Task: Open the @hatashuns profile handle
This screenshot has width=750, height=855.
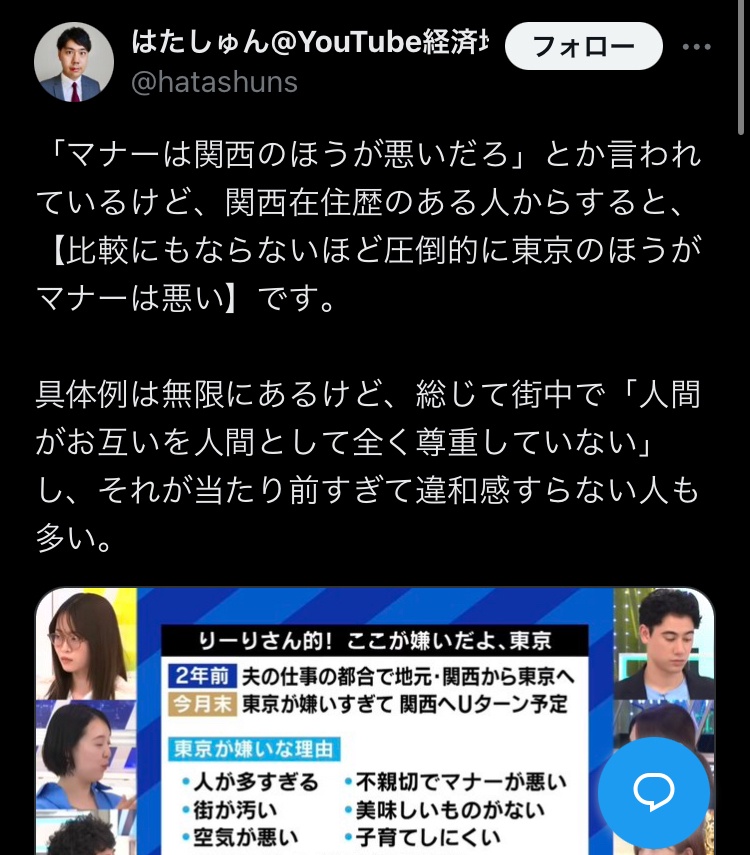Action: pos(215,82)
